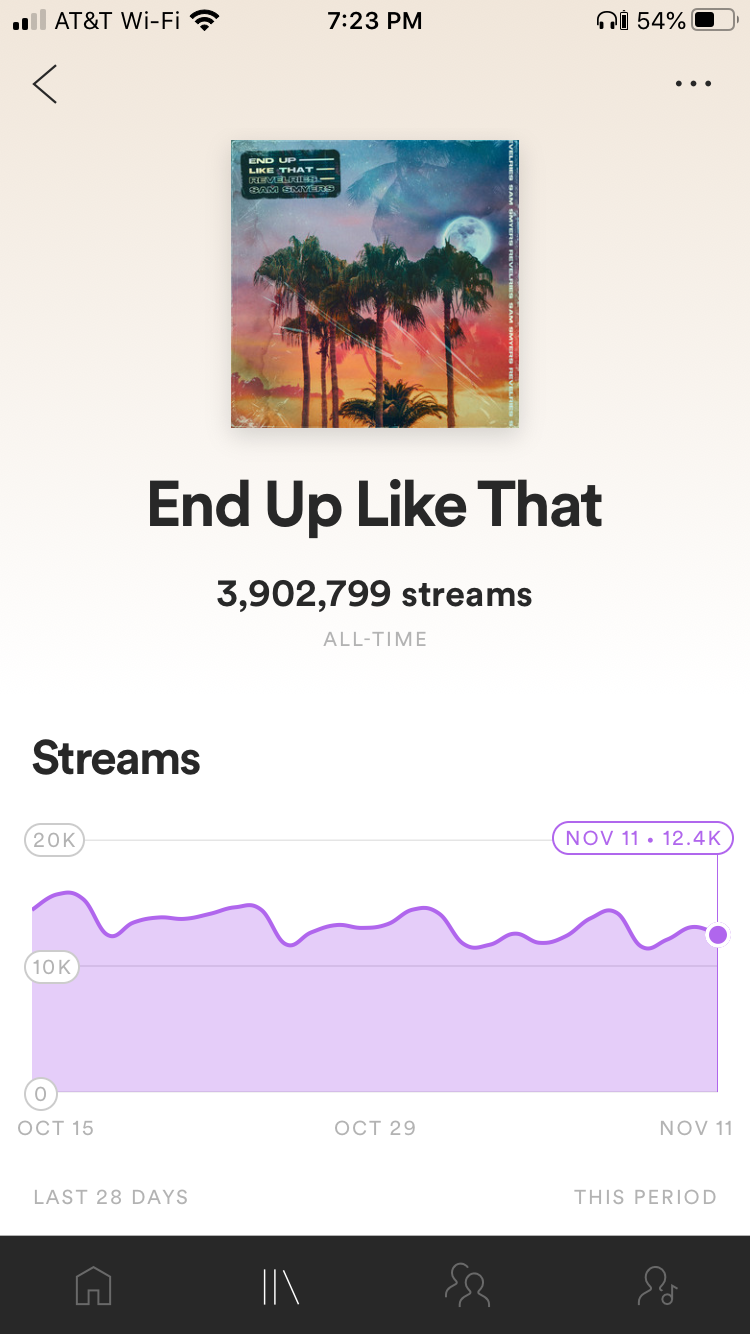Select the Nov 11 data point on the chart
Image resolution: width=750 pixels, height=1334 pixels.
point(717,935)
